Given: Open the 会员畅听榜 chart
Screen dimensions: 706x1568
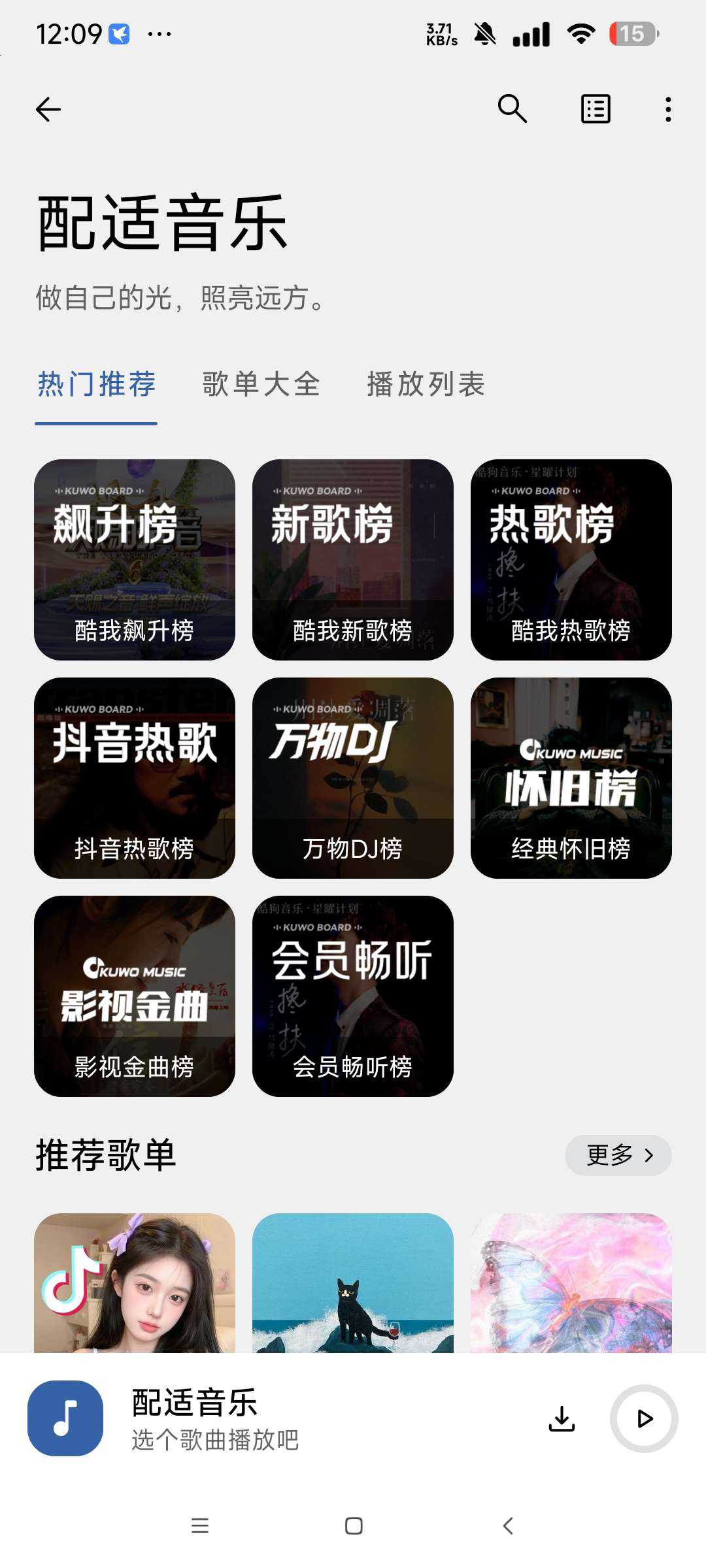Looking at the screenshot, I should pyautogui.click(x=353, y=996).
